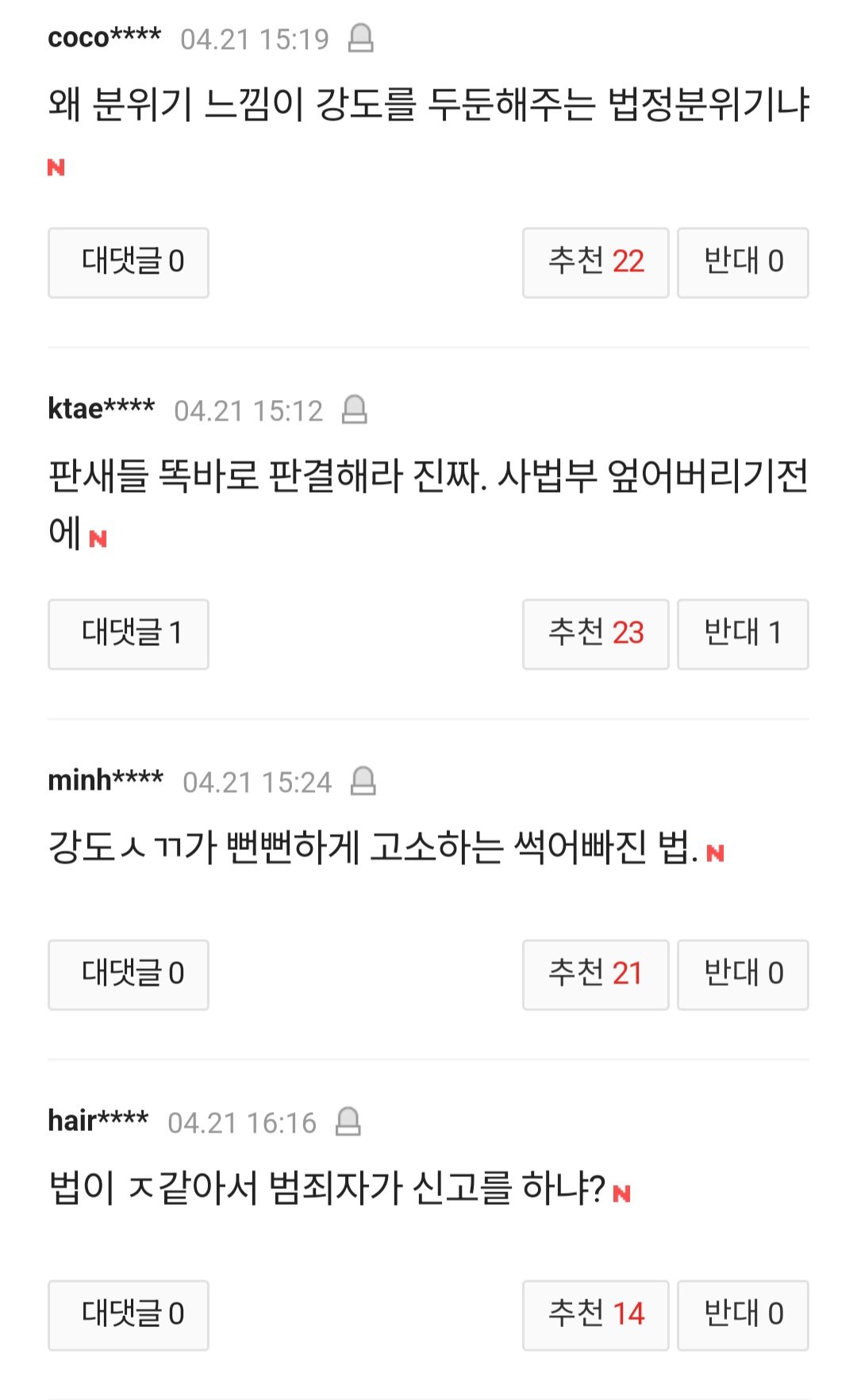Report the comment by minh****
This screenshot has height=1400, width=857.
(363, 781)
